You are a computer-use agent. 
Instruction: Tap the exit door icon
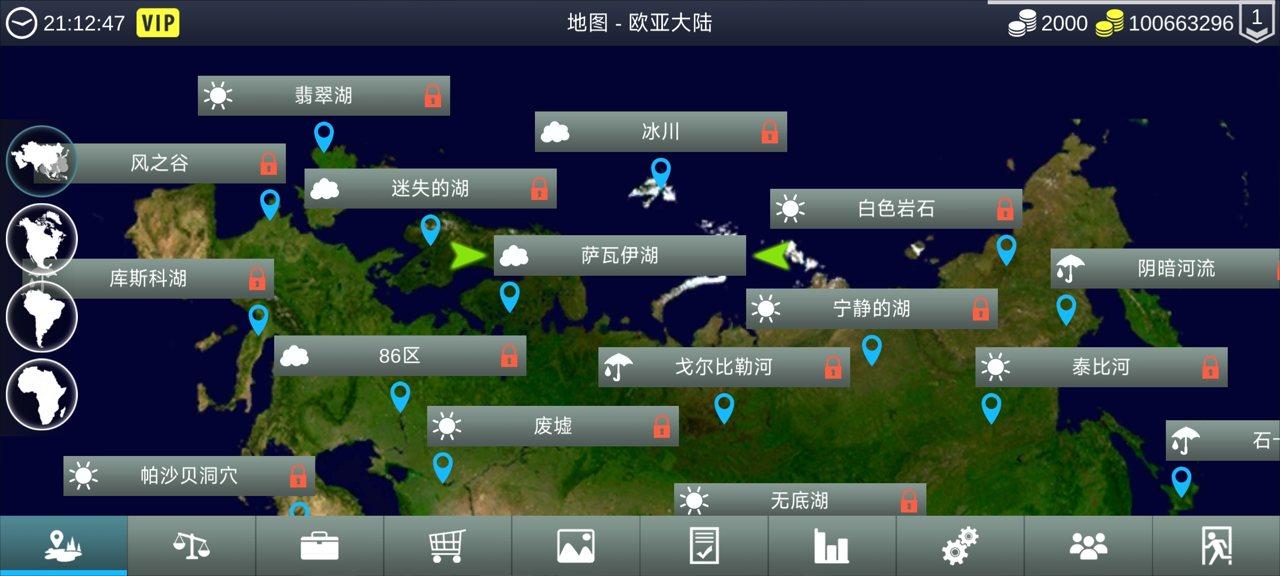pyautogui.click(x=1216, y=546)
